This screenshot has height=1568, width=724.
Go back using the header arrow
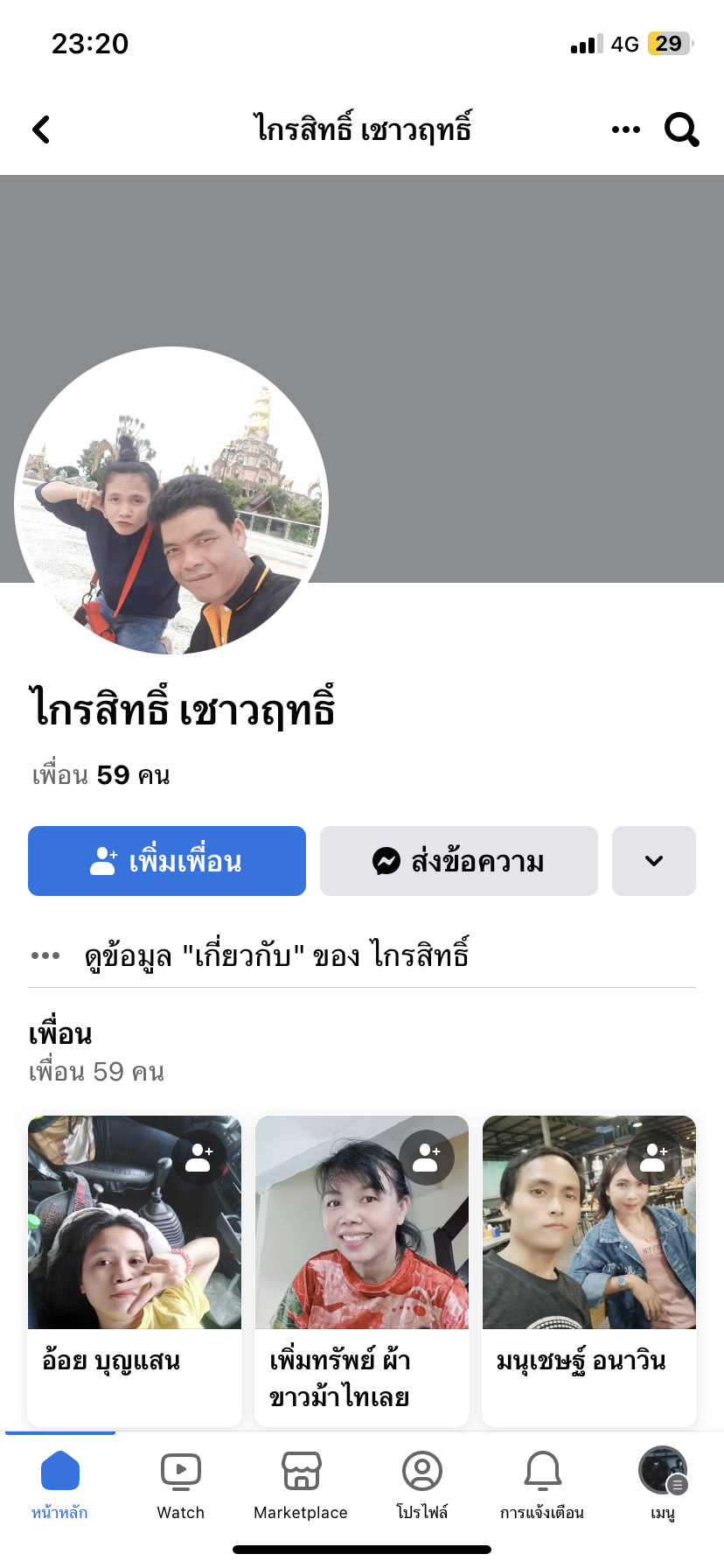tap(41, 129)
